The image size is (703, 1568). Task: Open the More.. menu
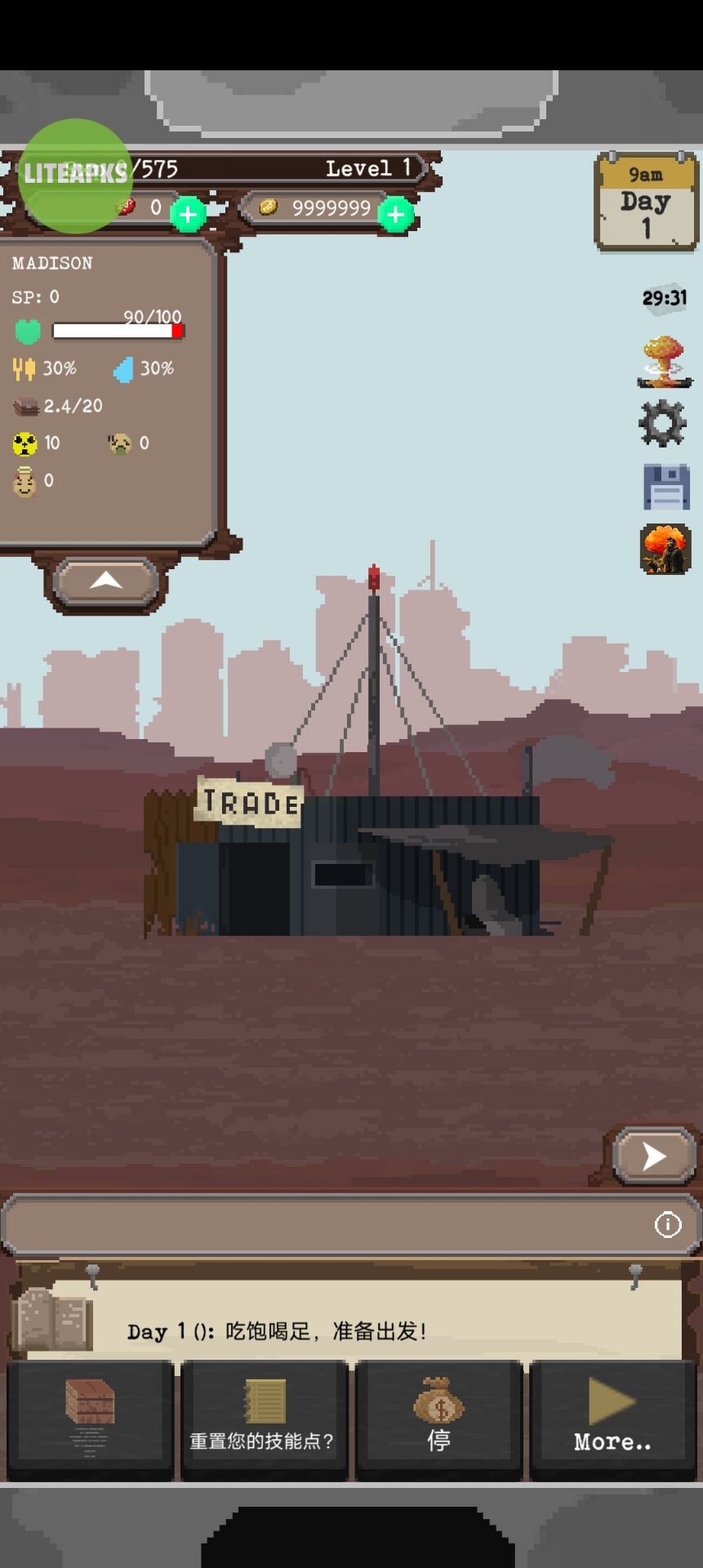tap(612, 1419)
